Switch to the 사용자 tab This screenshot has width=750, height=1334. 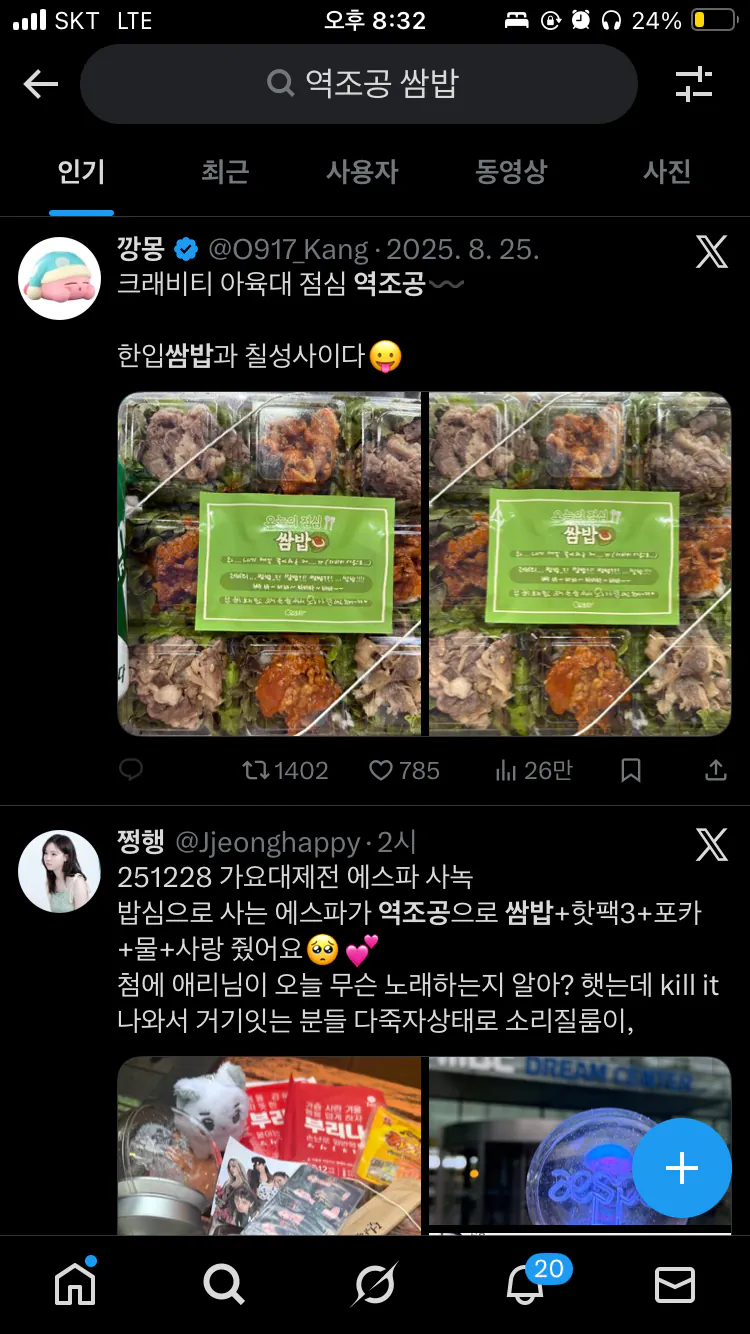pyautogui.click(x=362, y=172)
